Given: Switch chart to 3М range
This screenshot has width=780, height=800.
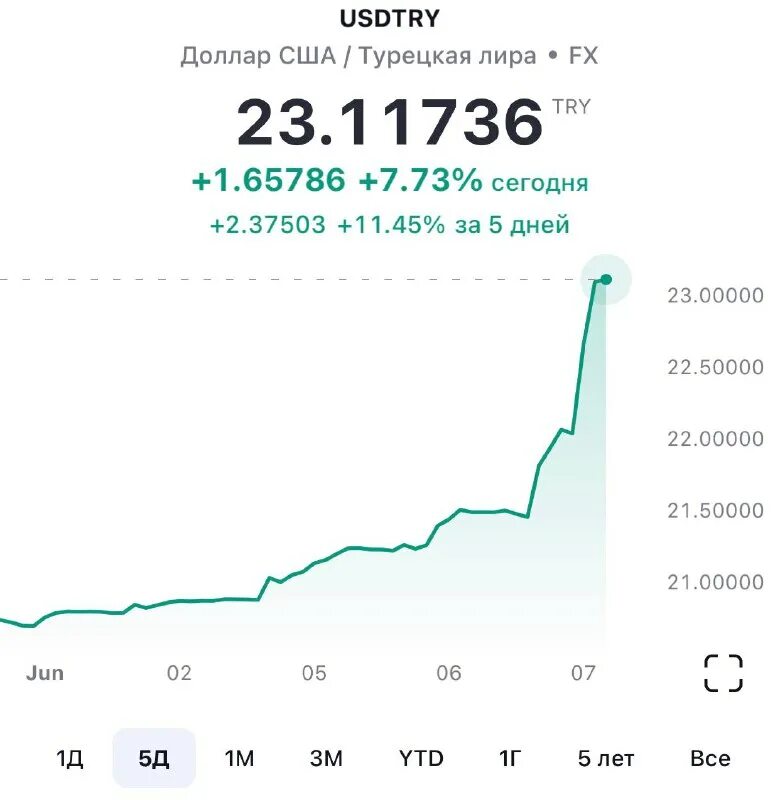Looking at the screenshot, I should 326,759.
